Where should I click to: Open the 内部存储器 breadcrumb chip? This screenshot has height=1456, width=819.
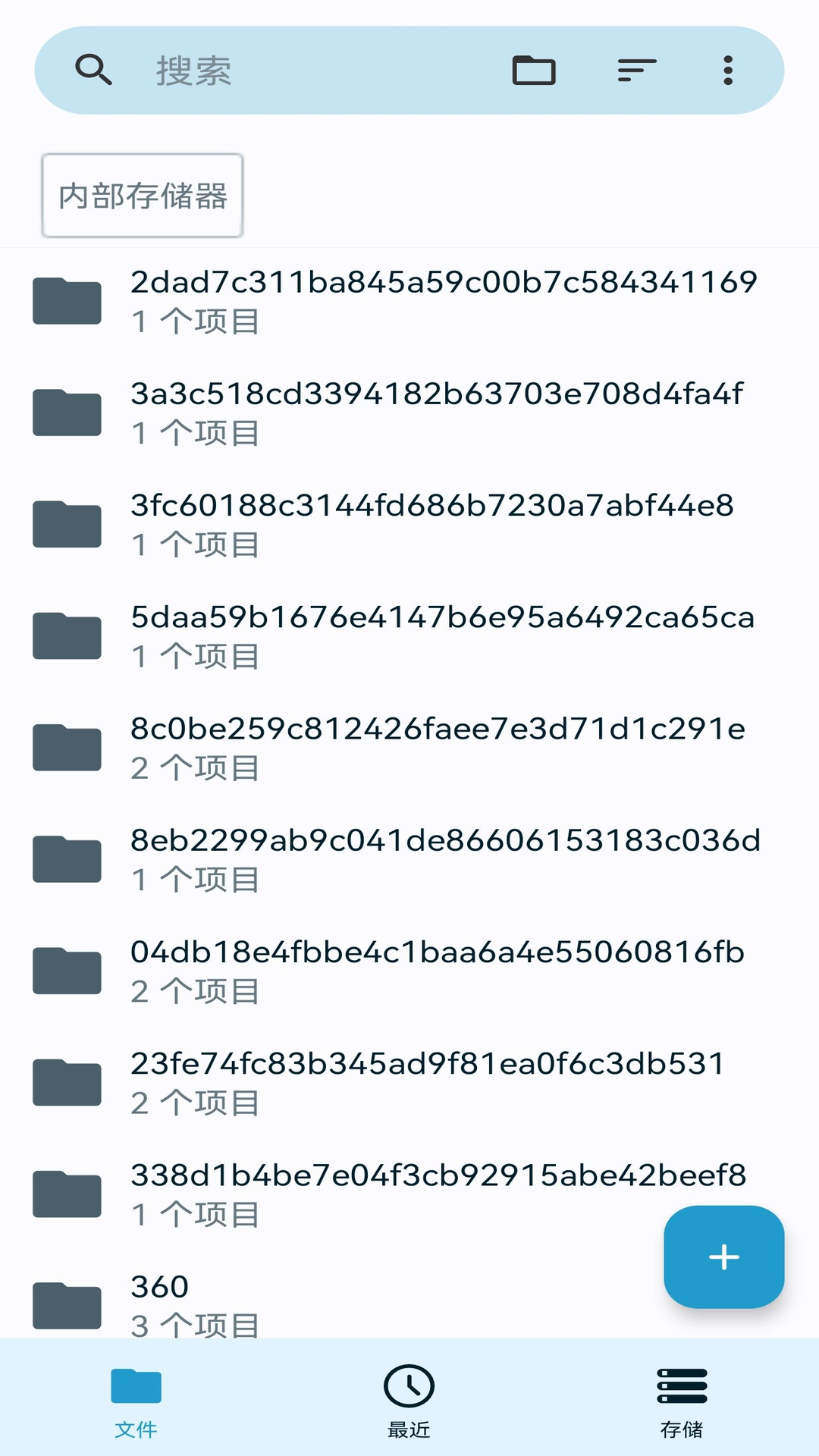[141, 195]
